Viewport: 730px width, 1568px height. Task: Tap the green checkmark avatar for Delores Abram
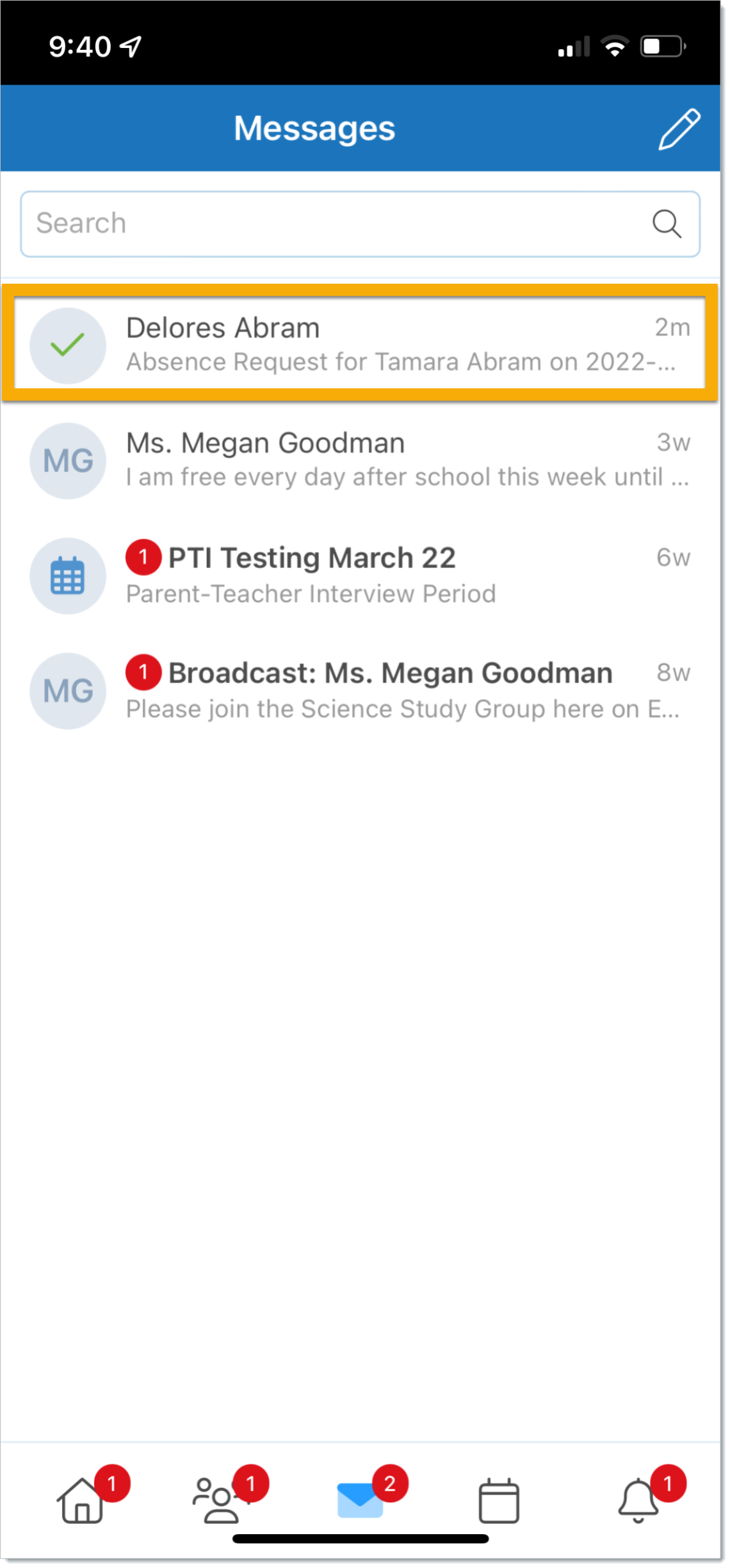pos(68,344)
